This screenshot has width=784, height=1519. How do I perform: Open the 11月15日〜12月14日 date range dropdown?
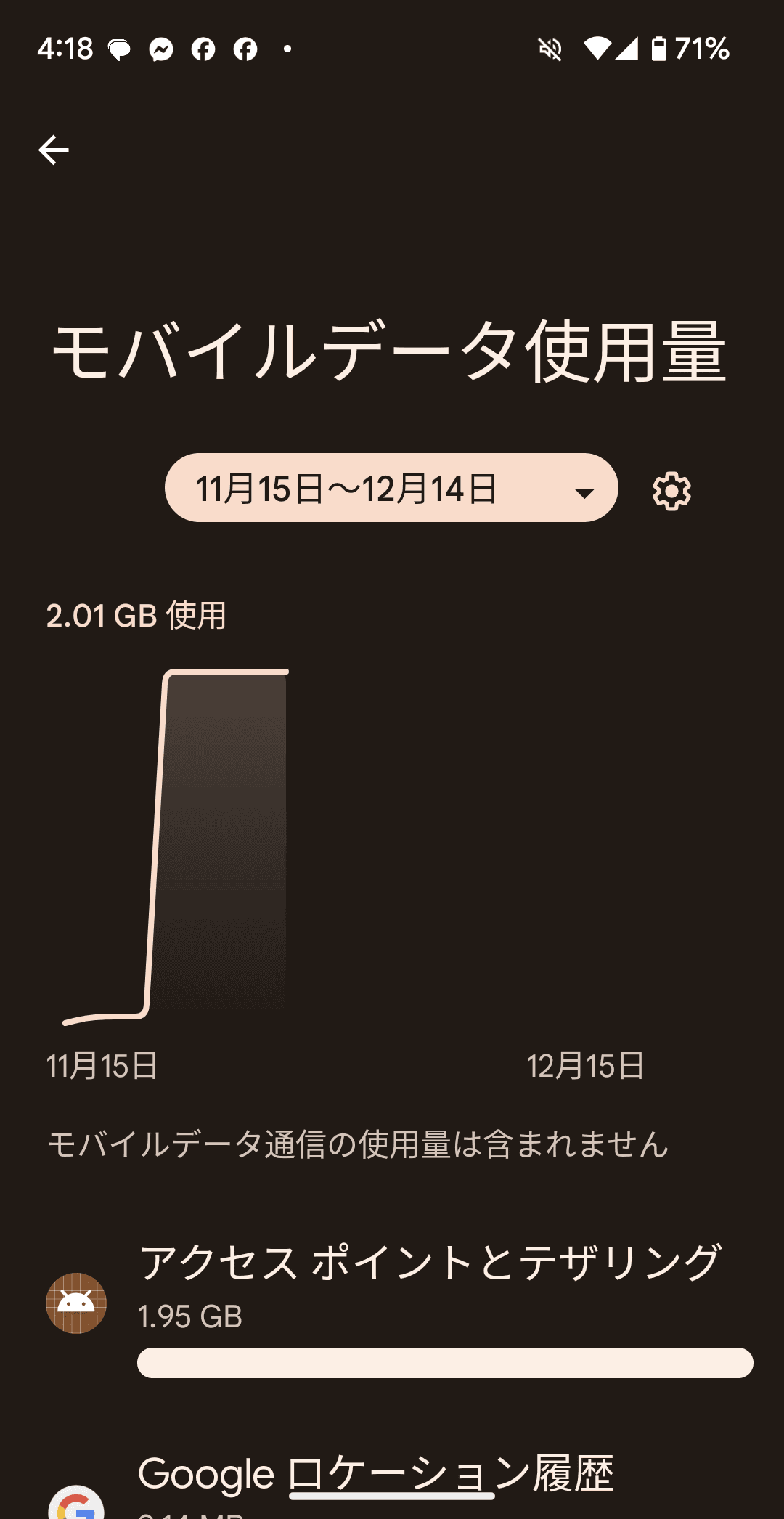pyautogui.click(x=391, y=488)
